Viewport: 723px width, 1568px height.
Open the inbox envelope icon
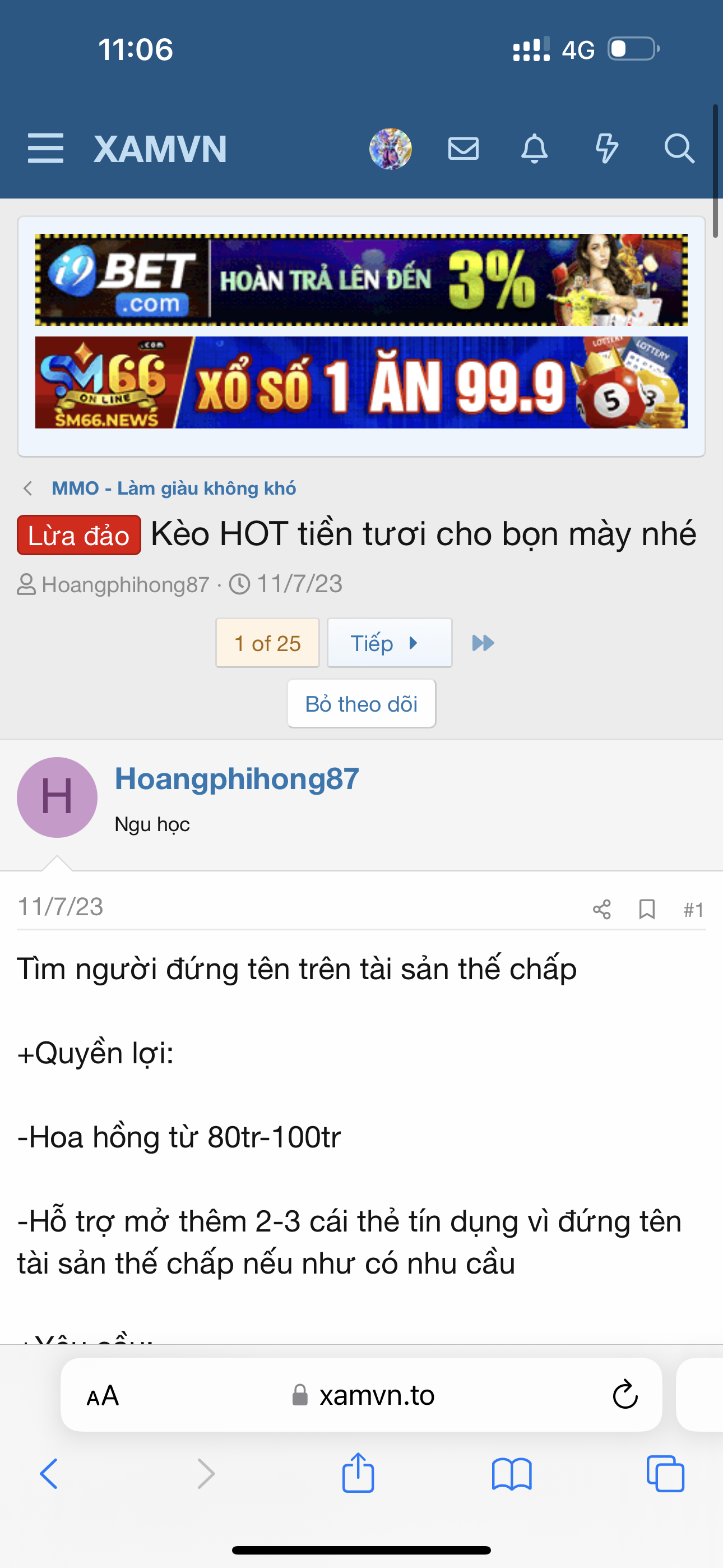[x=463, y=149]
